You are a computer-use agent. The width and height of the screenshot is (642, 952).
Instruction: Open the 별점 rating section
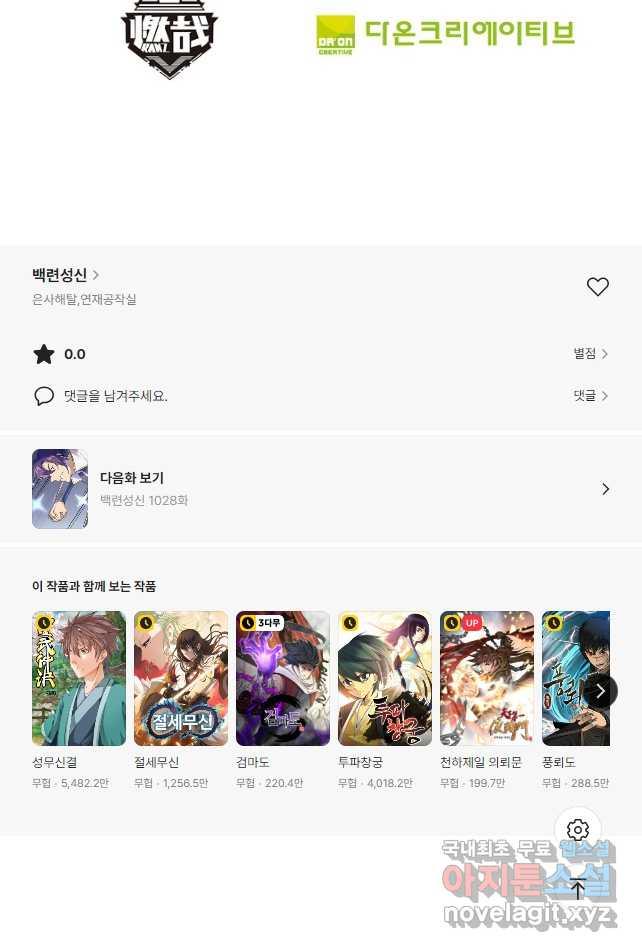(x=590, y=354)
